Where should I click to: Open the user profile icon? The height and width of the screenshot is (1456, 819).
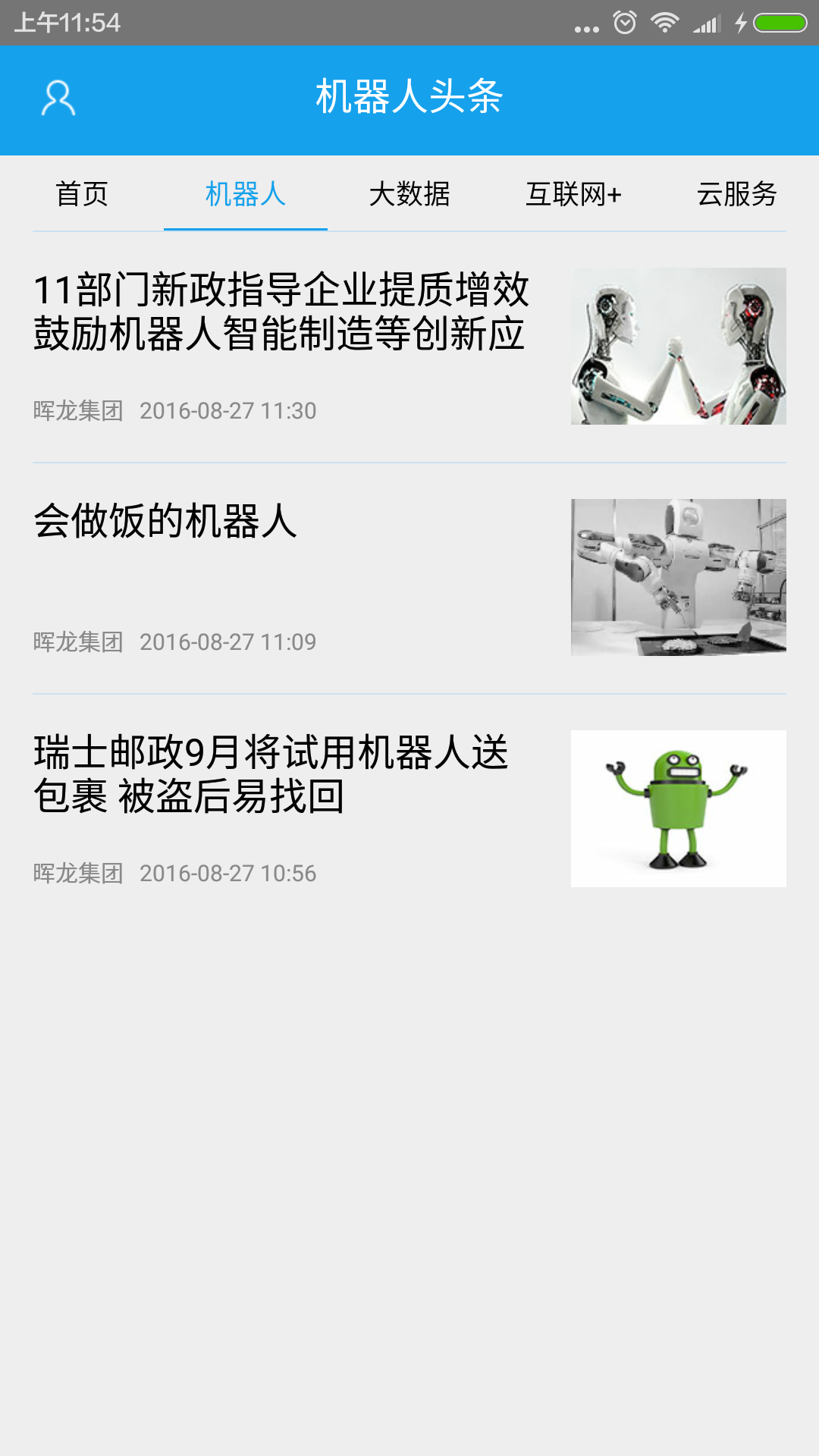(x=58, y=99)
